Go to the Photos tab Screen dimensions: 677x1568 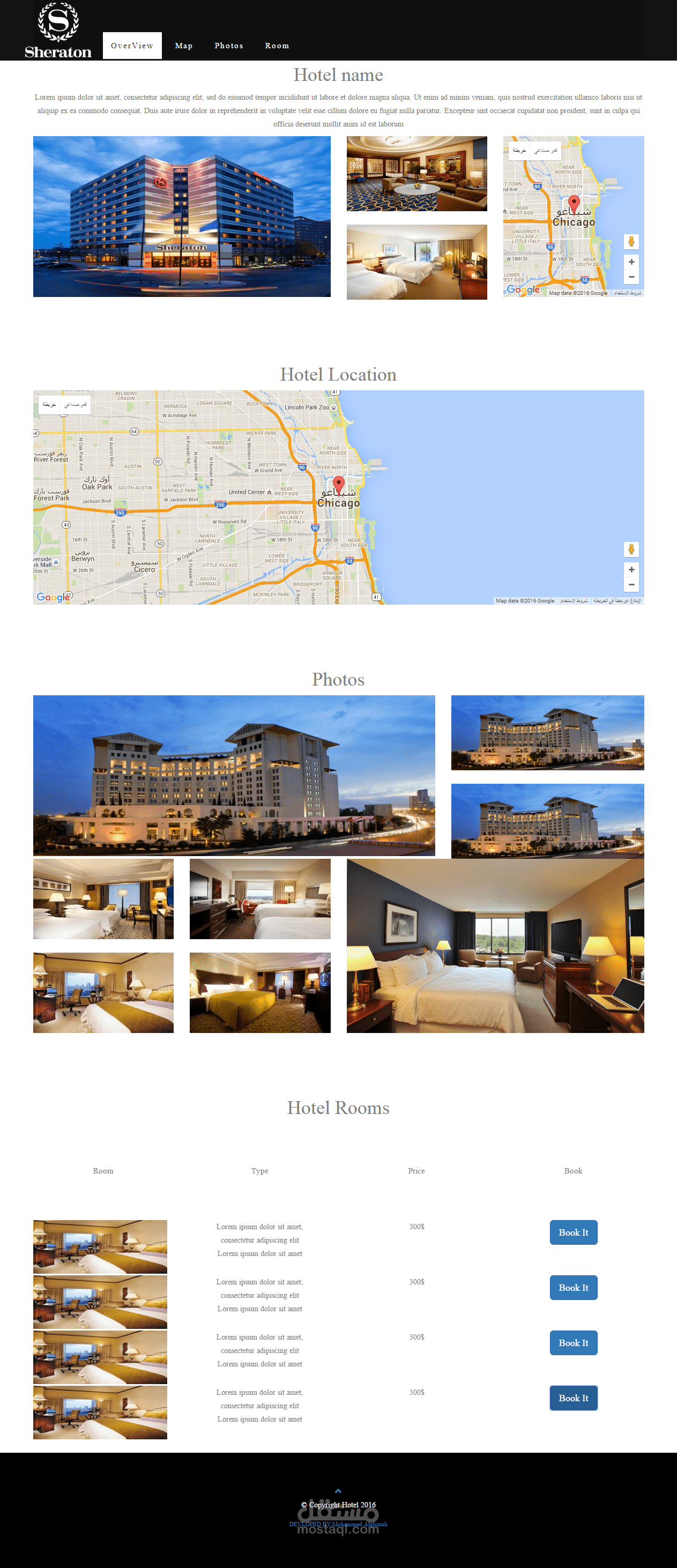point(228,46)
